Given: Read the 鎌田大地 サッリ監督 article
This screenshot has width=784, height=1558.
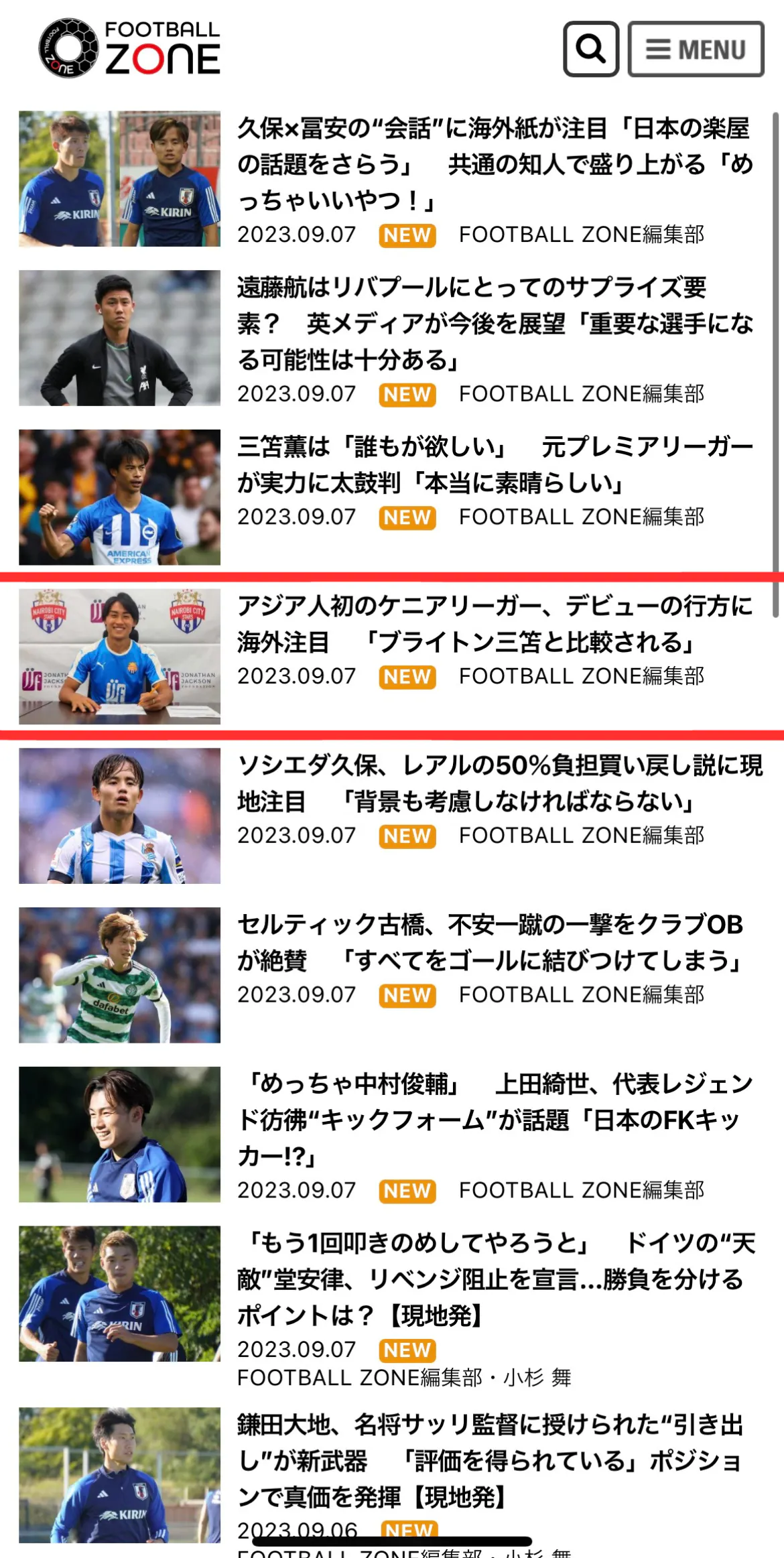Looking at the screenshot, I should point(491,1461).
